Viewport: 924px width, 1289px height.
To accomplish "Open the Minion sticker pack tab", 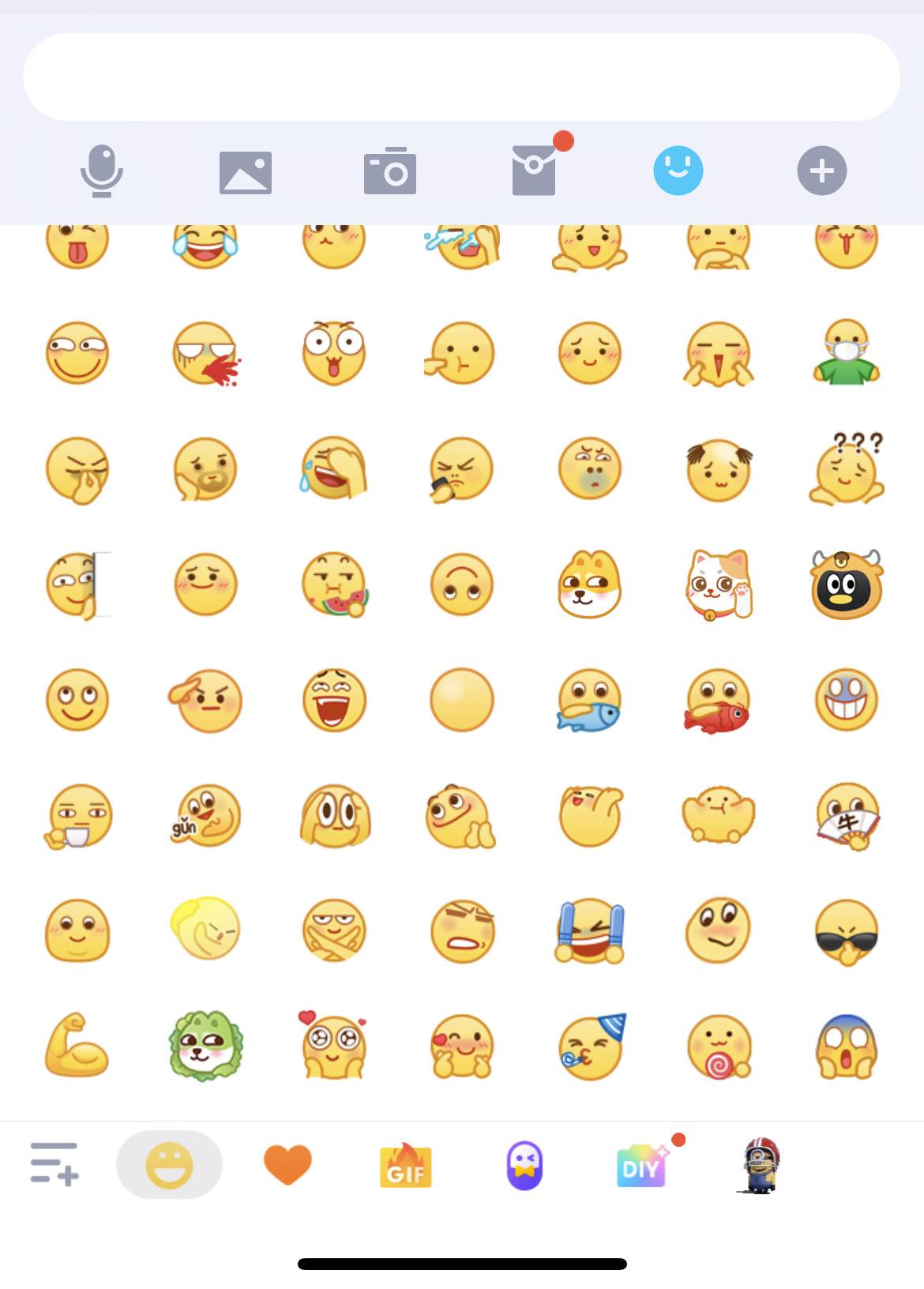I will pos(760,1165).
